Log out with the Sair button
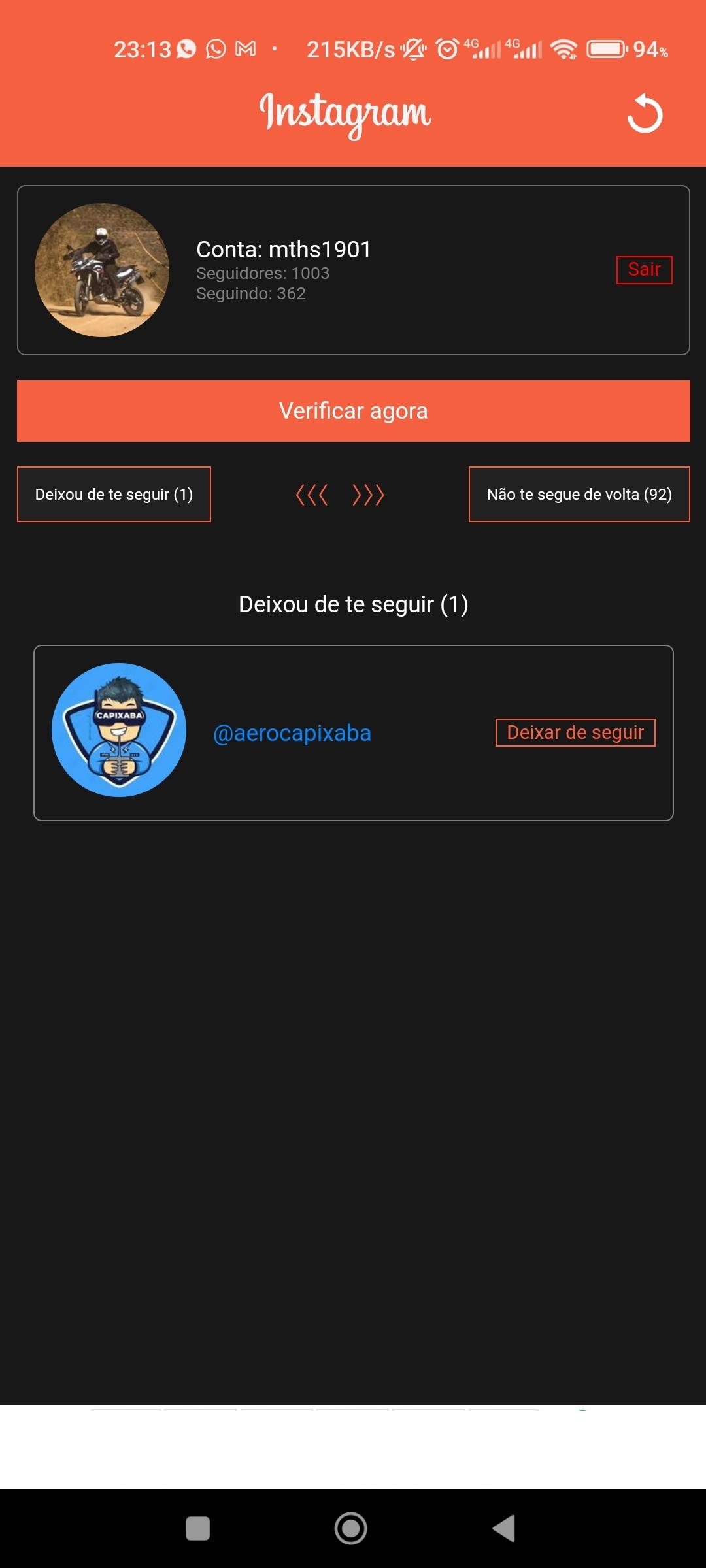706x1568 pixels. point(644,270)
